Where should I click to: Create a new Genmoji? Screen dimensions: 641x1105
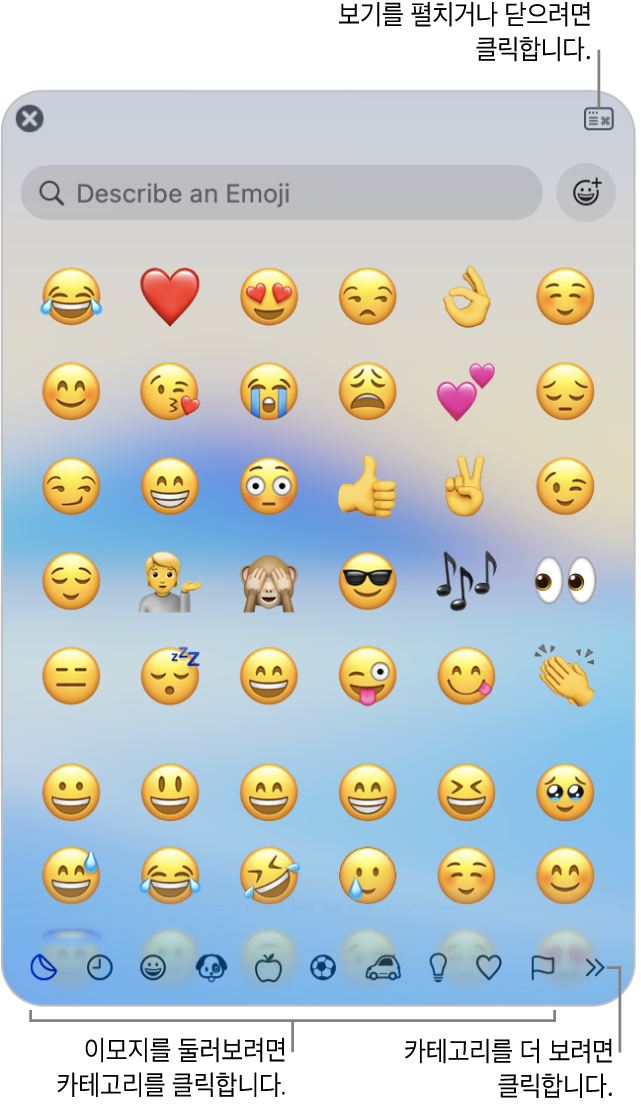tap(586, 193)
